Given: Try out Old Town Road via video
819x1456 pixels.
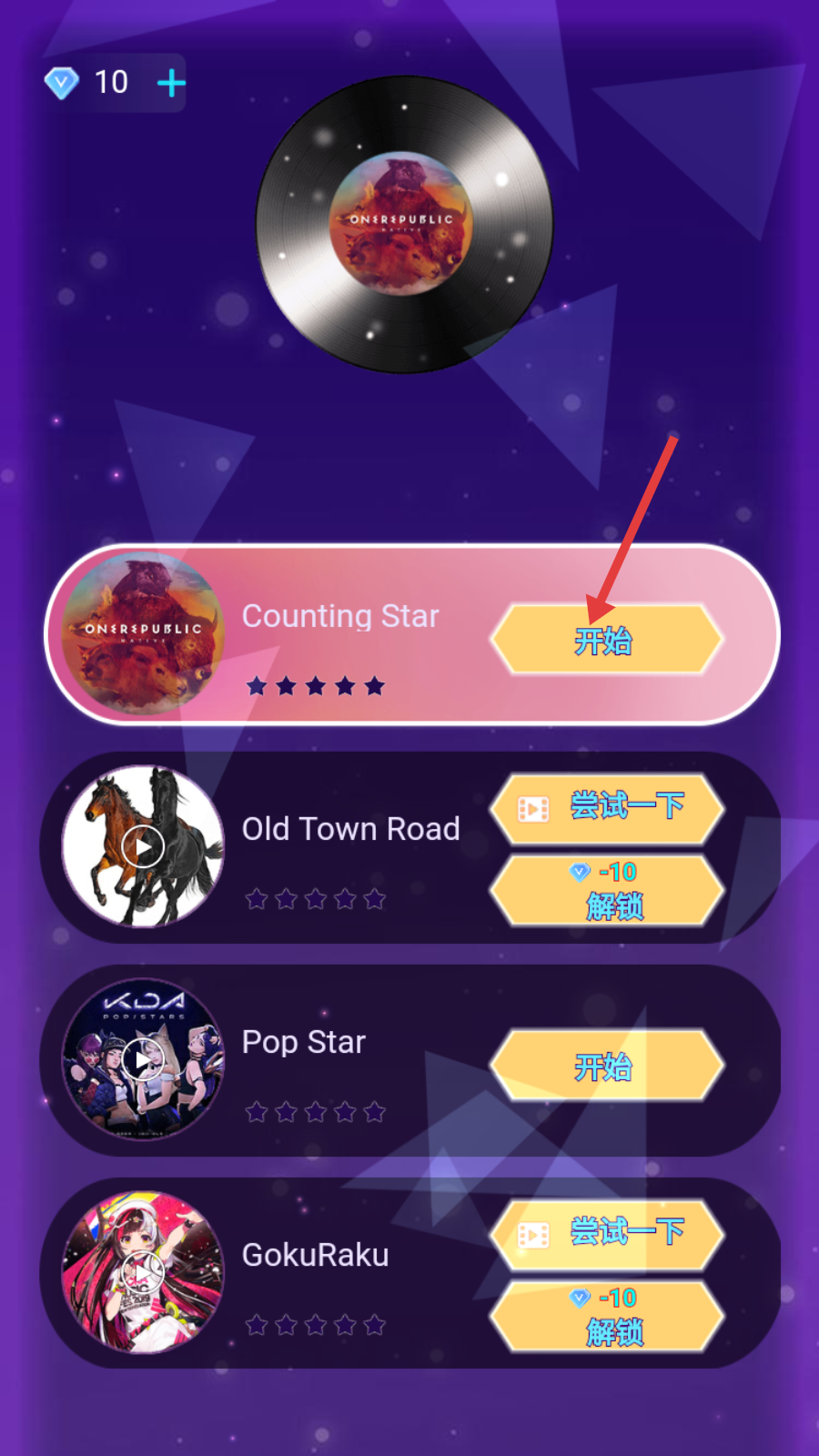Looking at the screenshot, I should coord(606,807).
